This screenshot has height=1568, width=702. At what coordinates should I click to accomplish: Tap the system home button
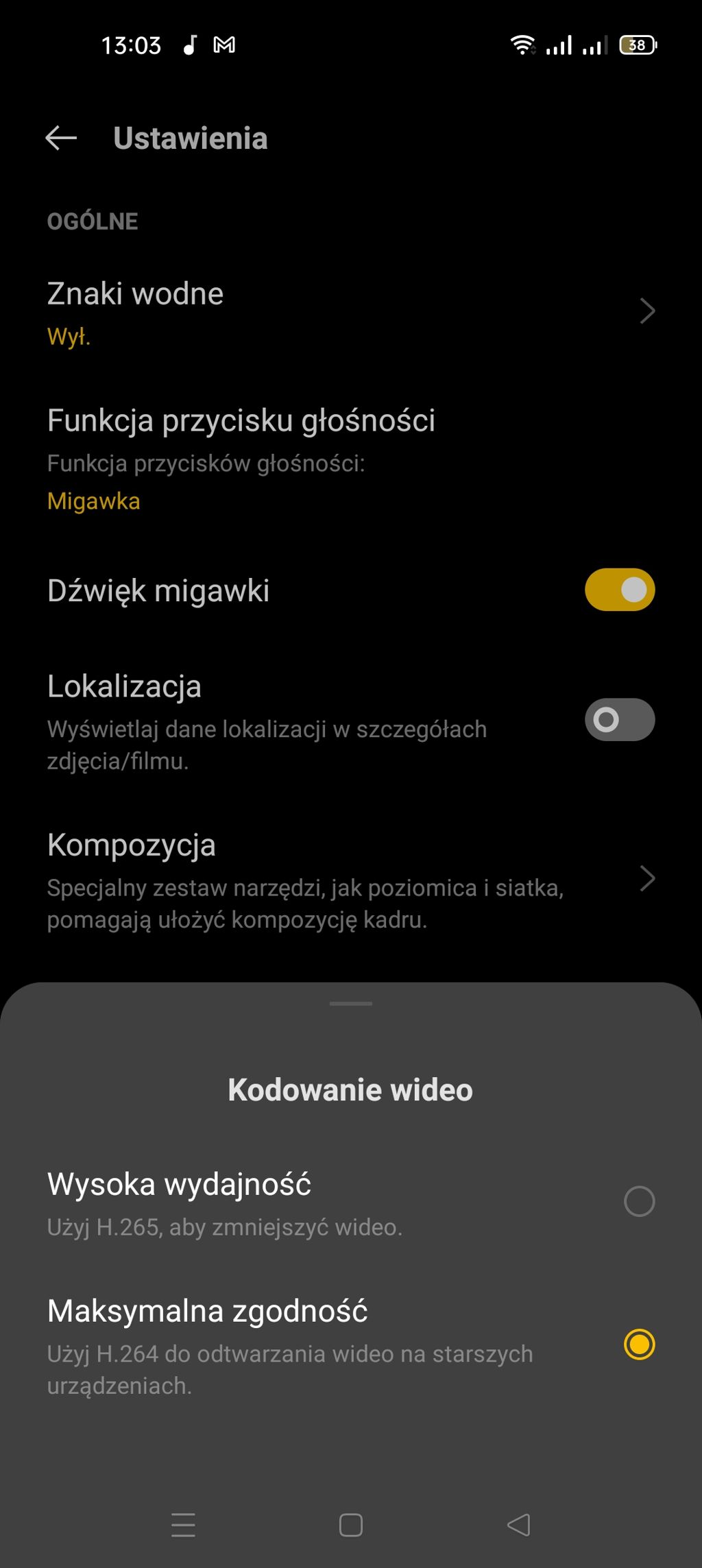[350, 1525]
